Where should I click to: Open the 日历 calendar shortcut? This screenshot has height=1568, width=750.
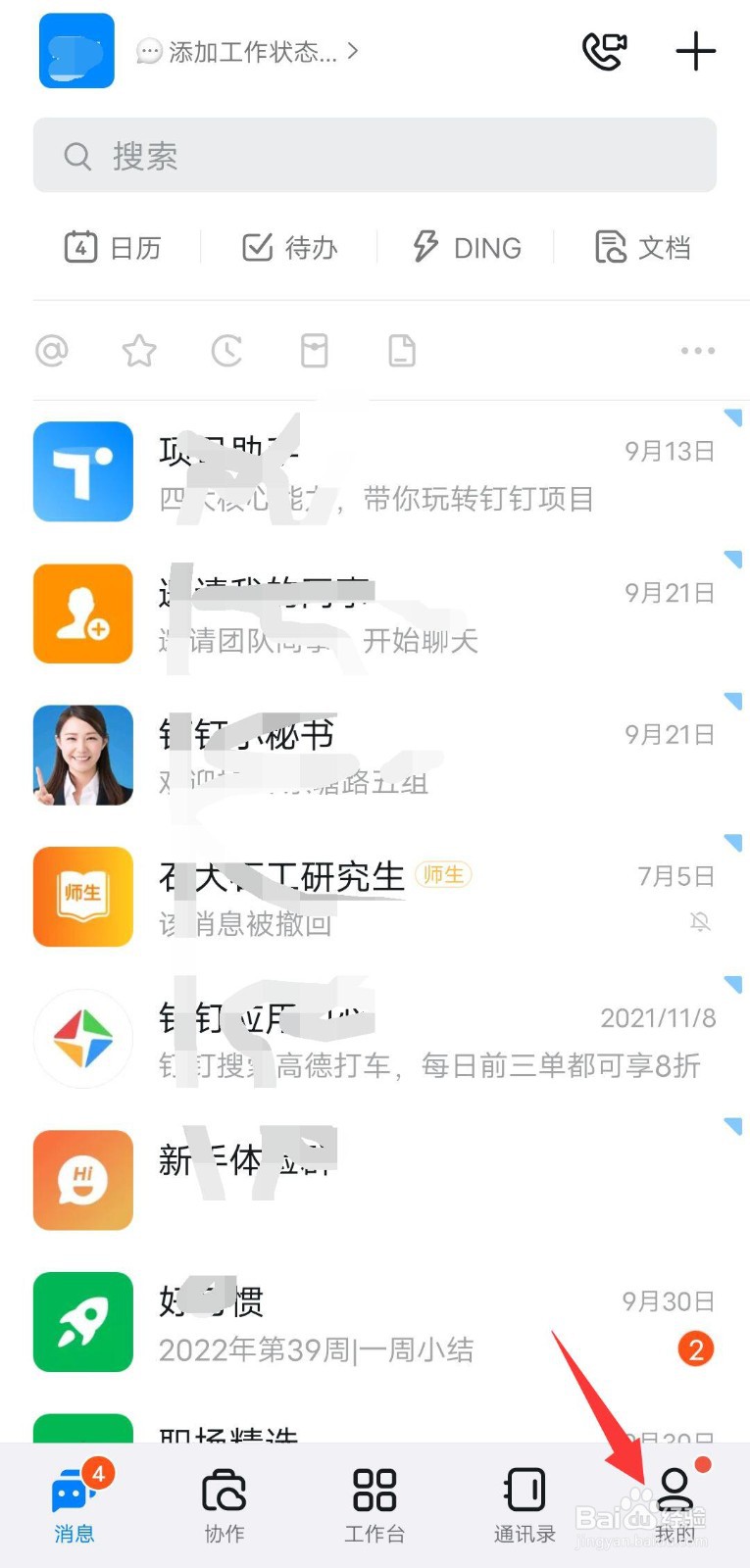(x=114, y=247)
